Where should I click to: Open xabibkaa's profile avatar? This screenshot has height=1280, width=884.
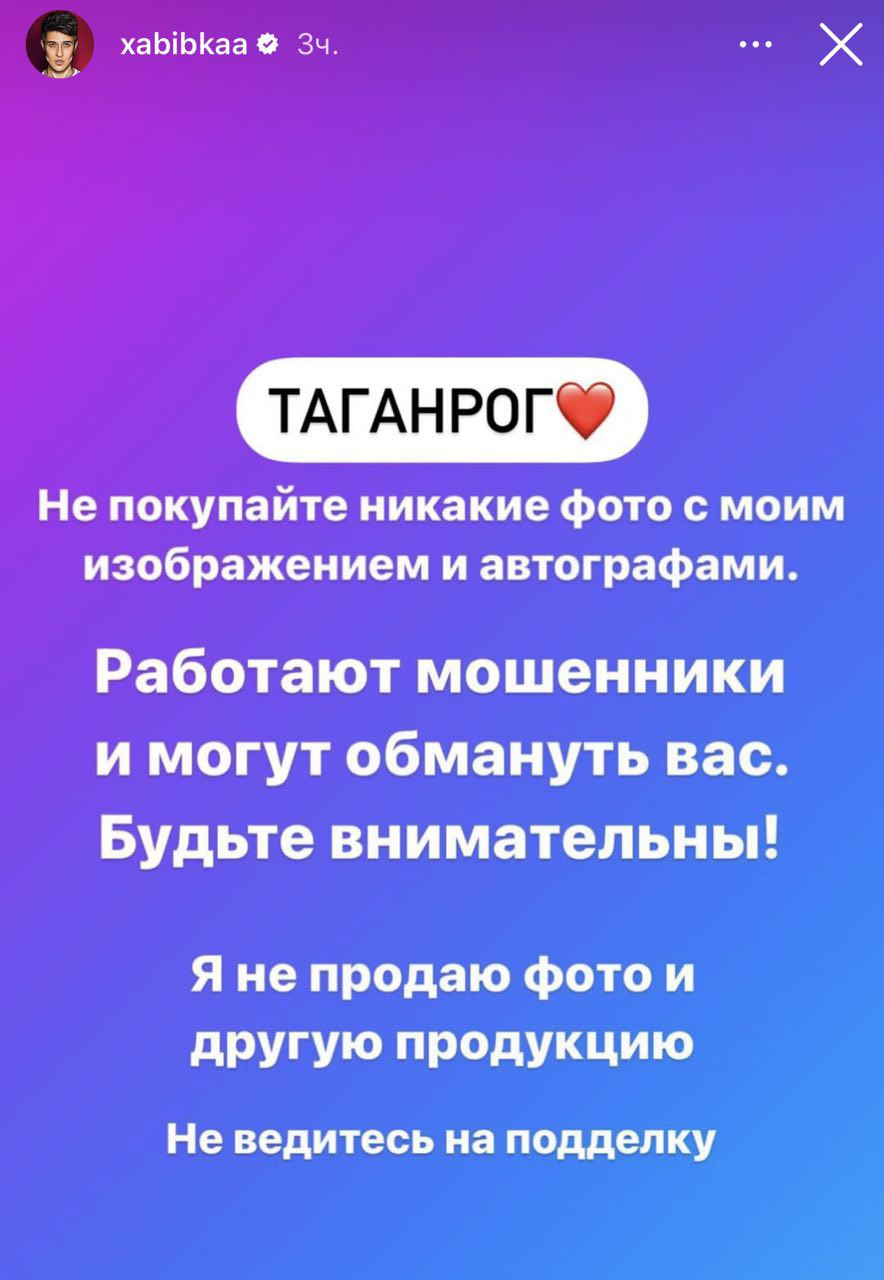(x=60, y=45)
